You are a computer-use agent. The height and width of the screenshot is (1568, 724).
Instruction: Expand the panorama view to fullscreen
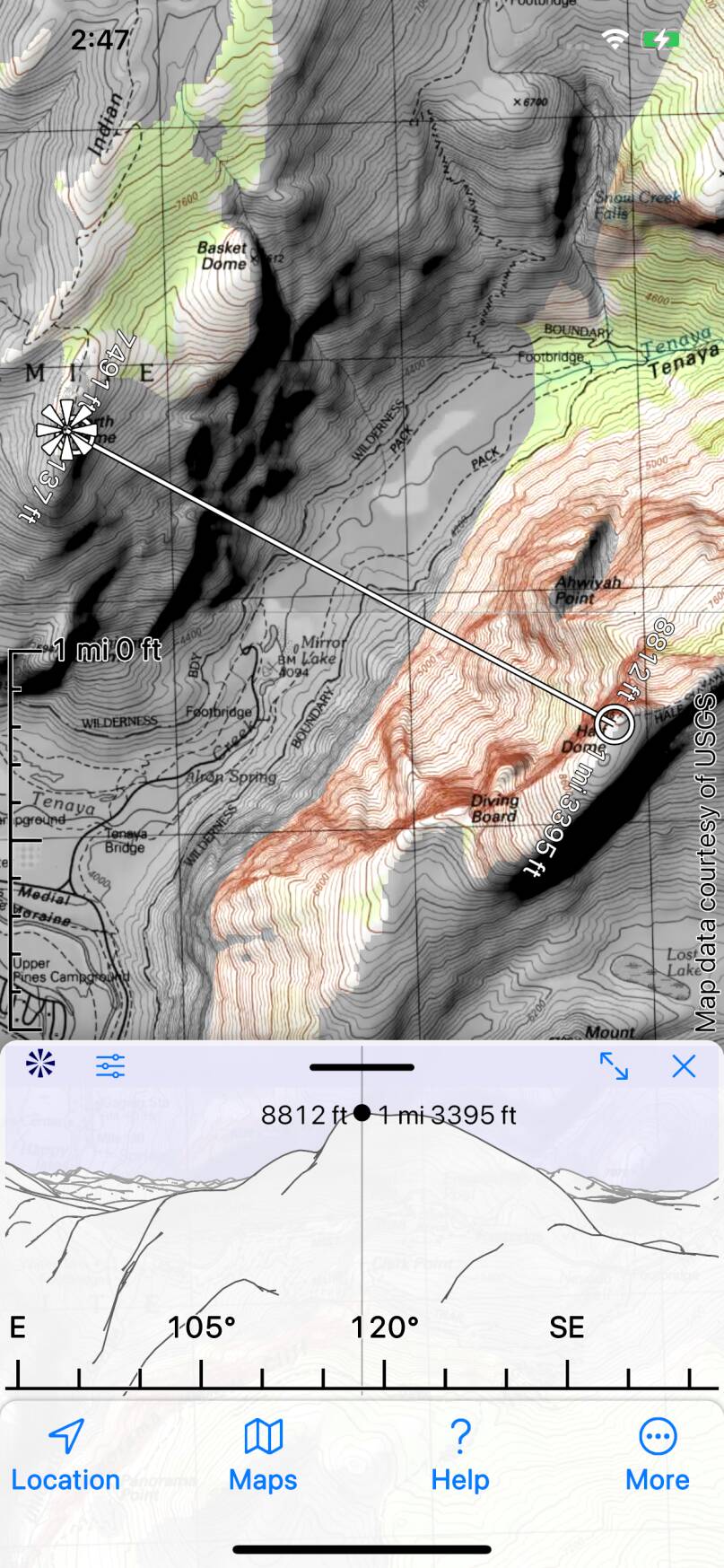pos(614,1065)
